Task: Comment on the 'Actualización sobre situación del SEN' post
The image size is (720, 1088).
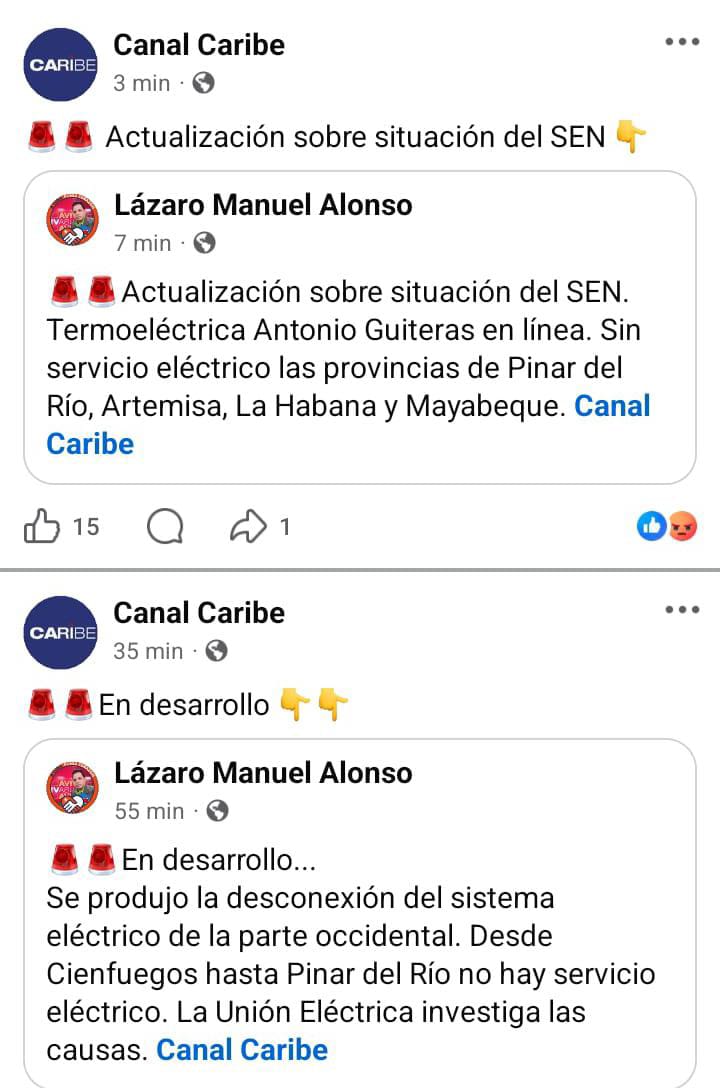Action: click(164, 526)
